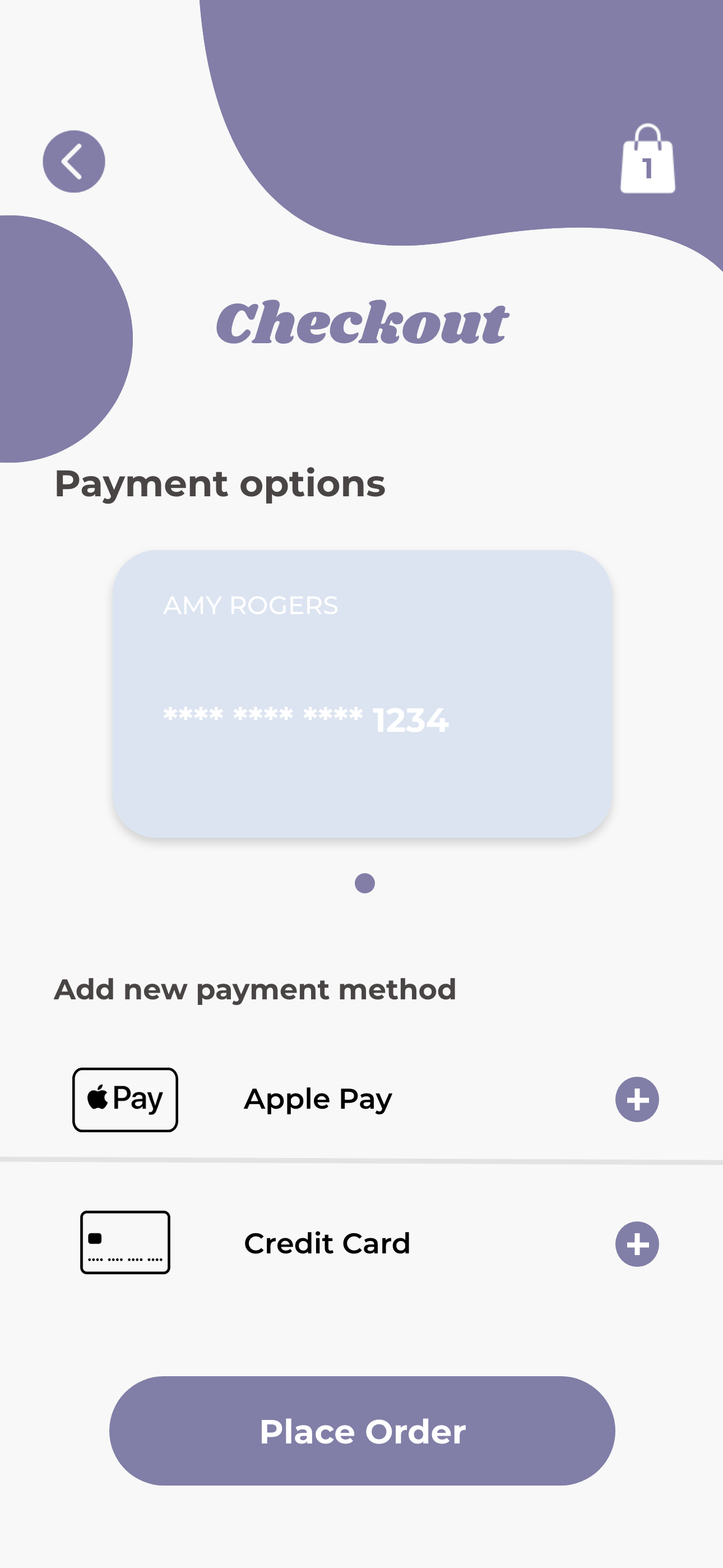Tap Place Order button

pos(362,1431)
